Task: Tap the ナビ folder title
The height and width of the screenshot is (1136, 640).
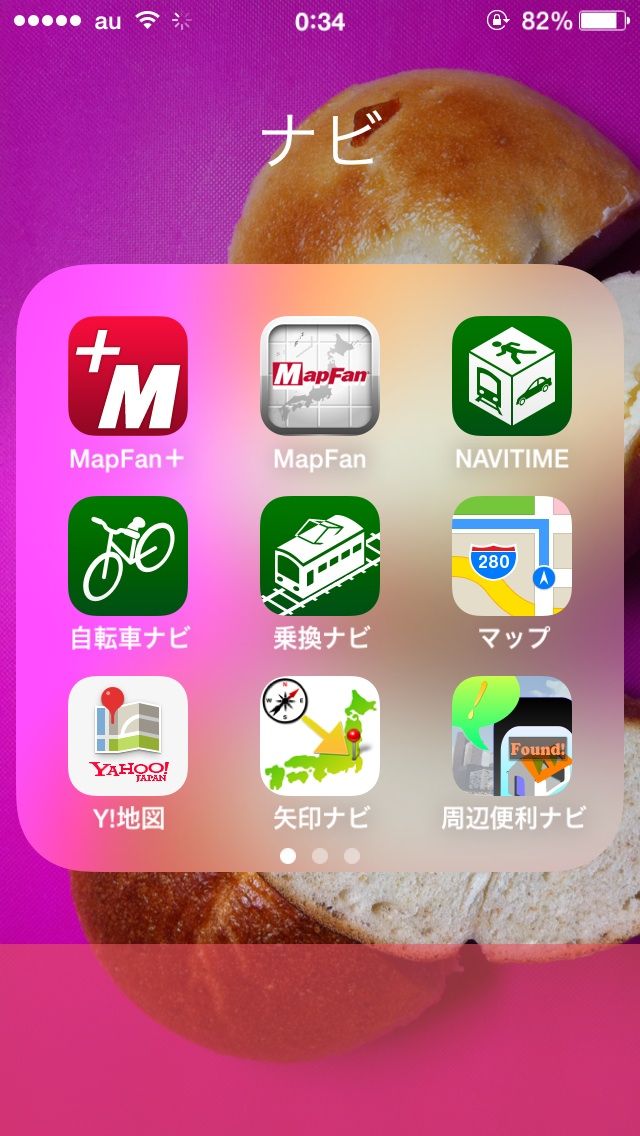Action: coord(320,142)
